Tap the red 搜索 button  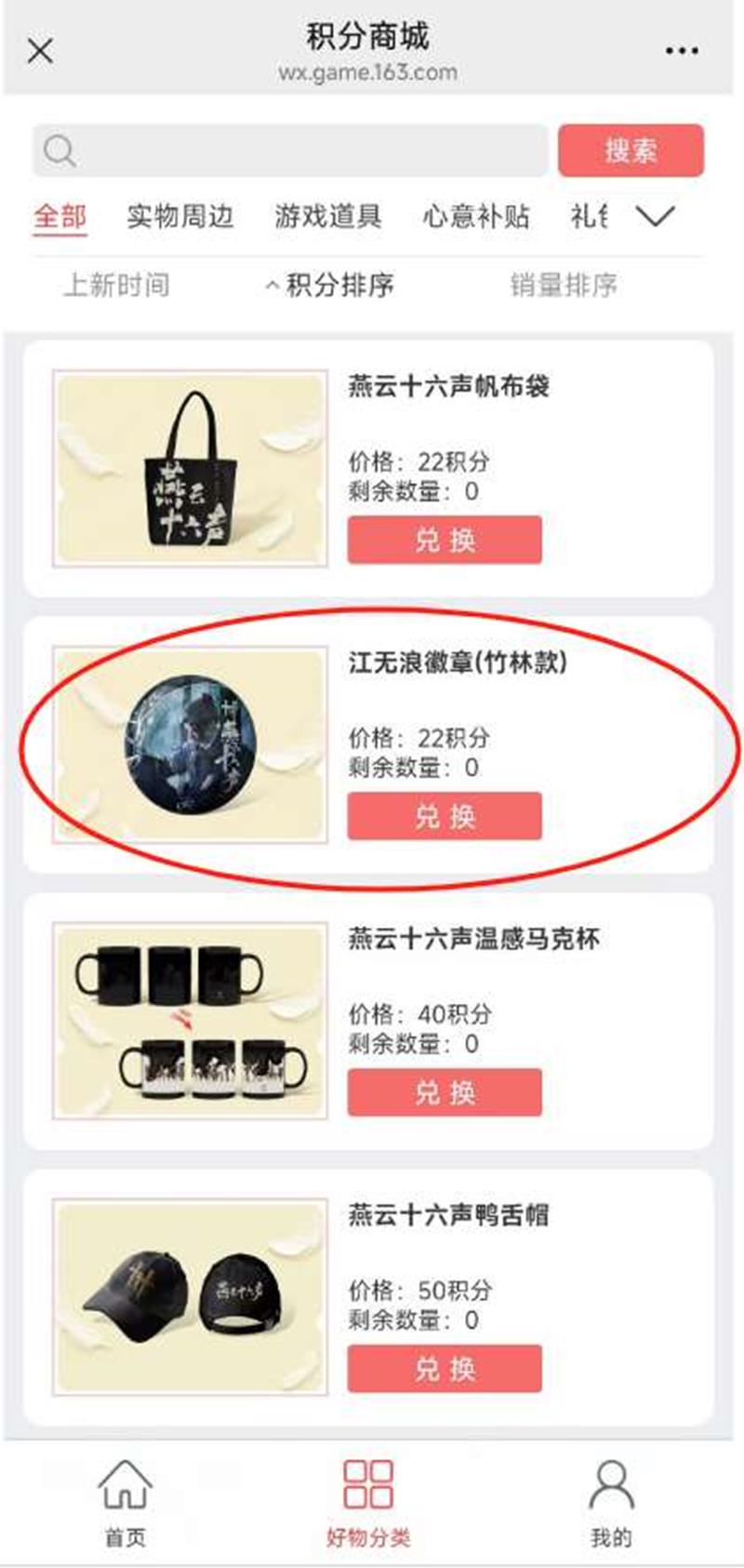coord(631,151)
